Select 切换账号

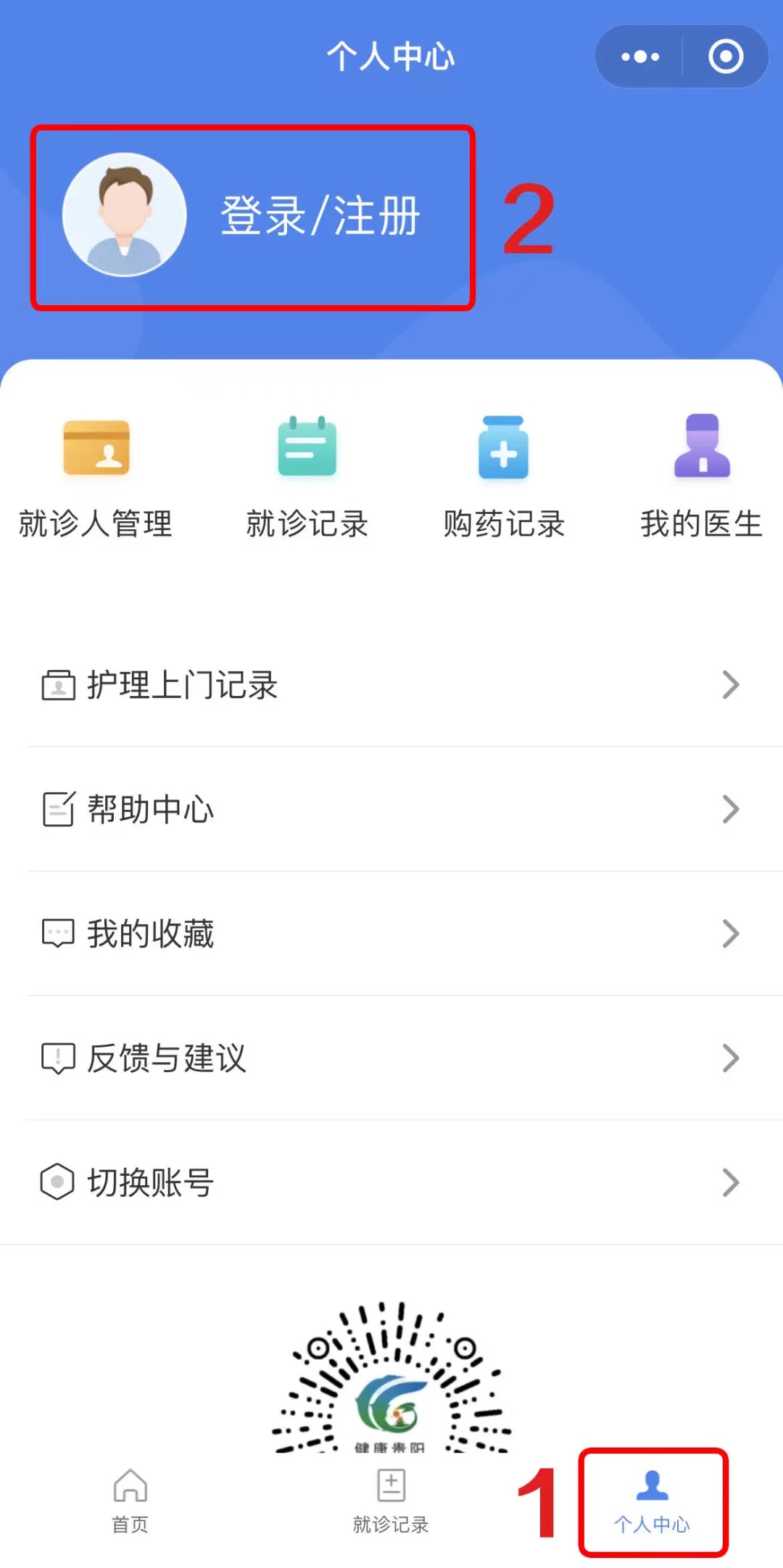(391, 1182)
